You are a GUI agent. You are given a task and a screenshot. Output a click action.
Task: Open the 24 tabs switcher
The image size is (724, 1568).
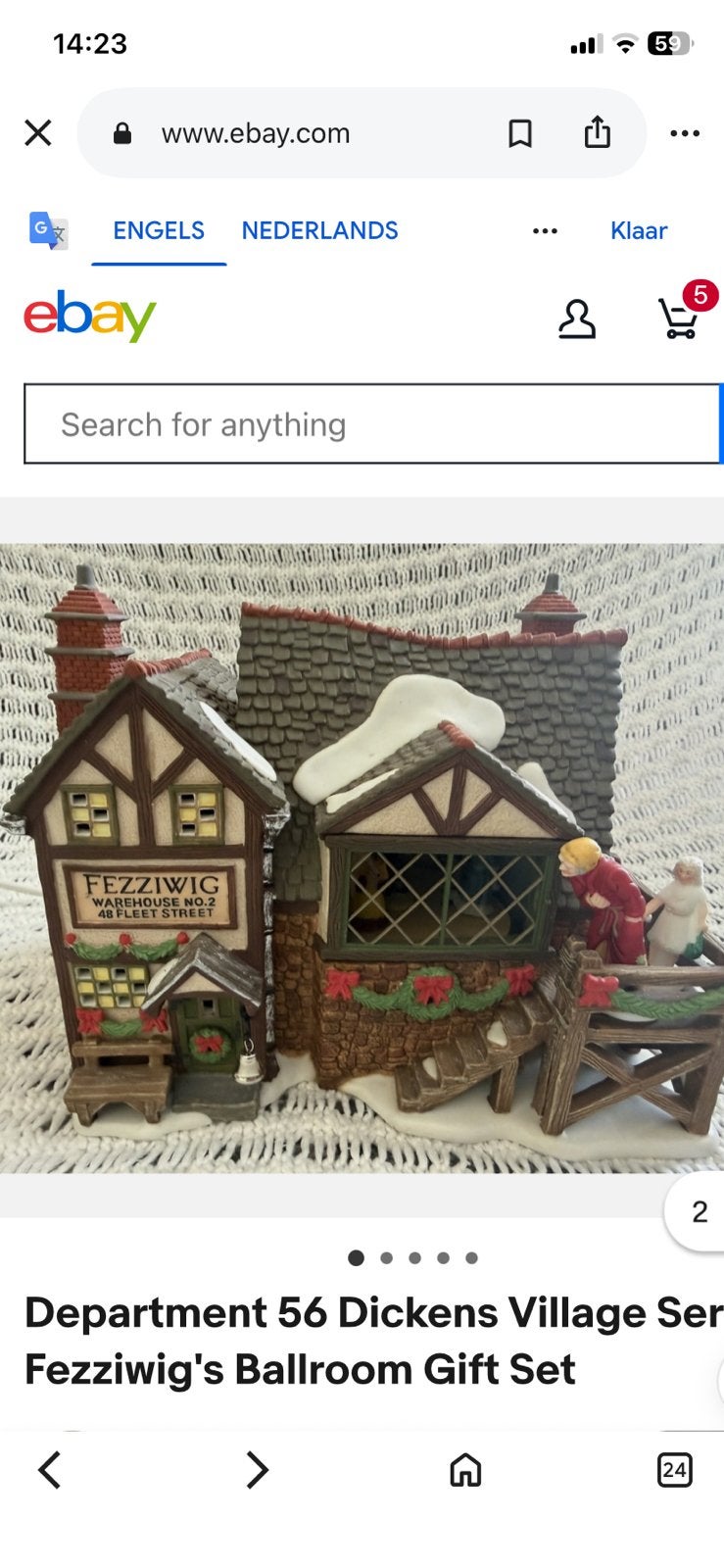674,1469
